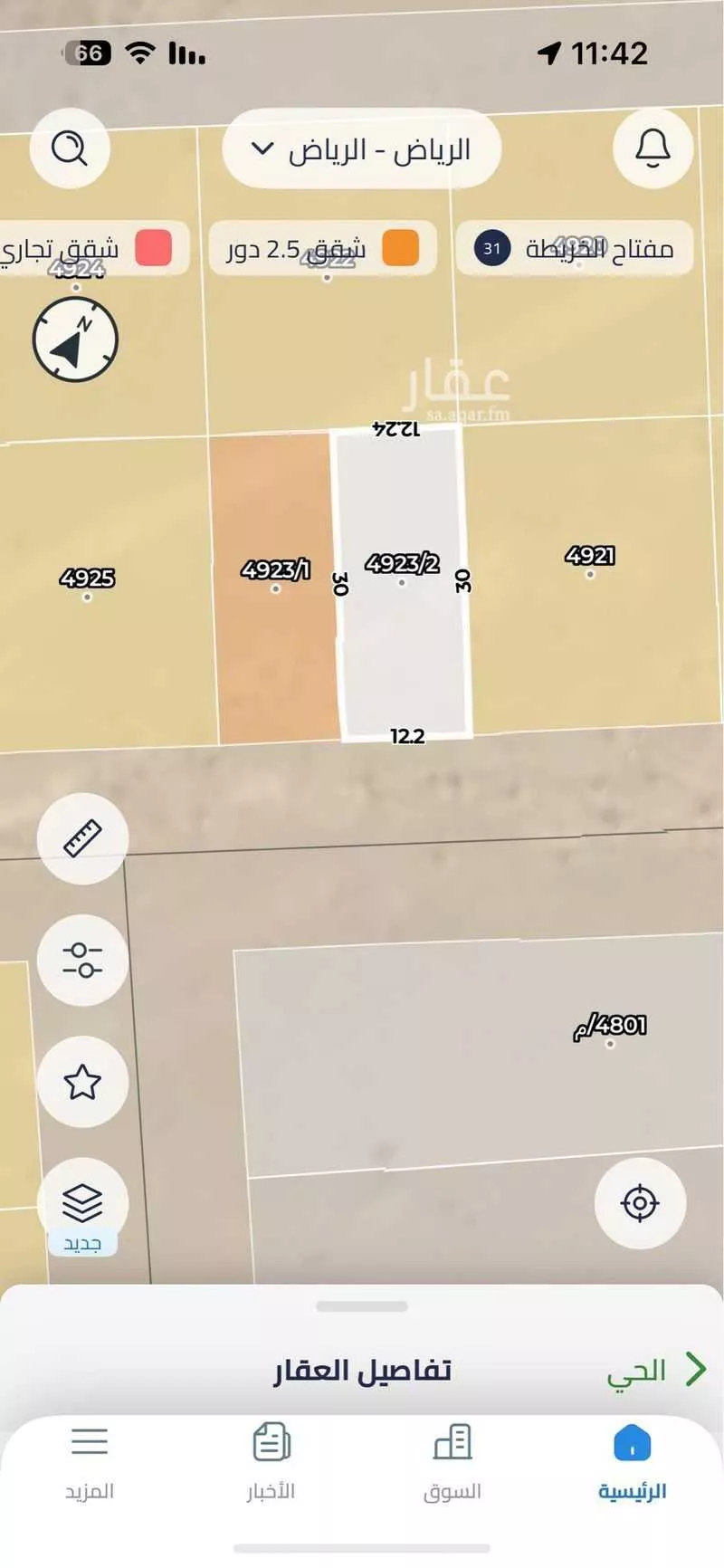Open the map search icon
Viewport: 724px width, 1568px height.
coord(70,148)
